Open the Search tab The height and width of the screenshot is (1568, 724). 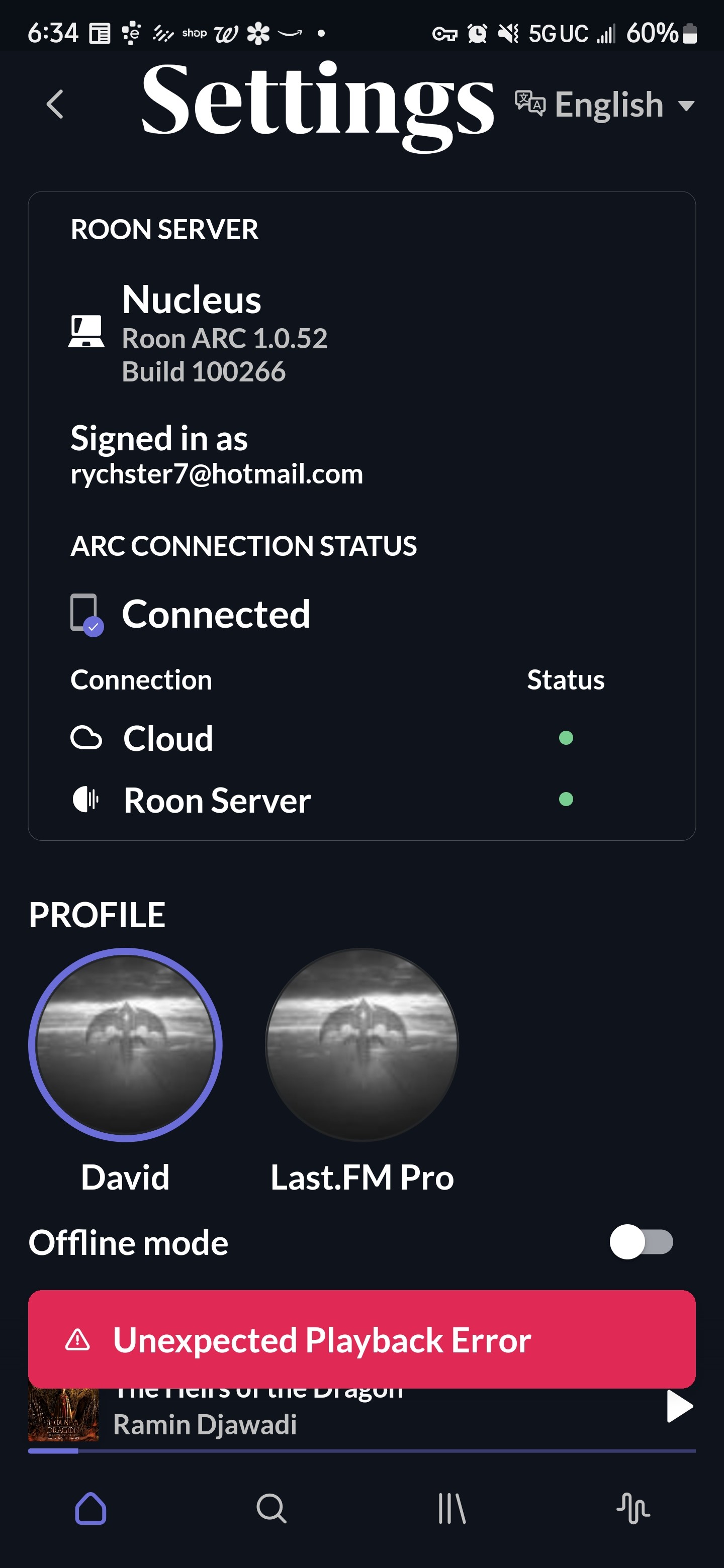tap(271, 1508)
